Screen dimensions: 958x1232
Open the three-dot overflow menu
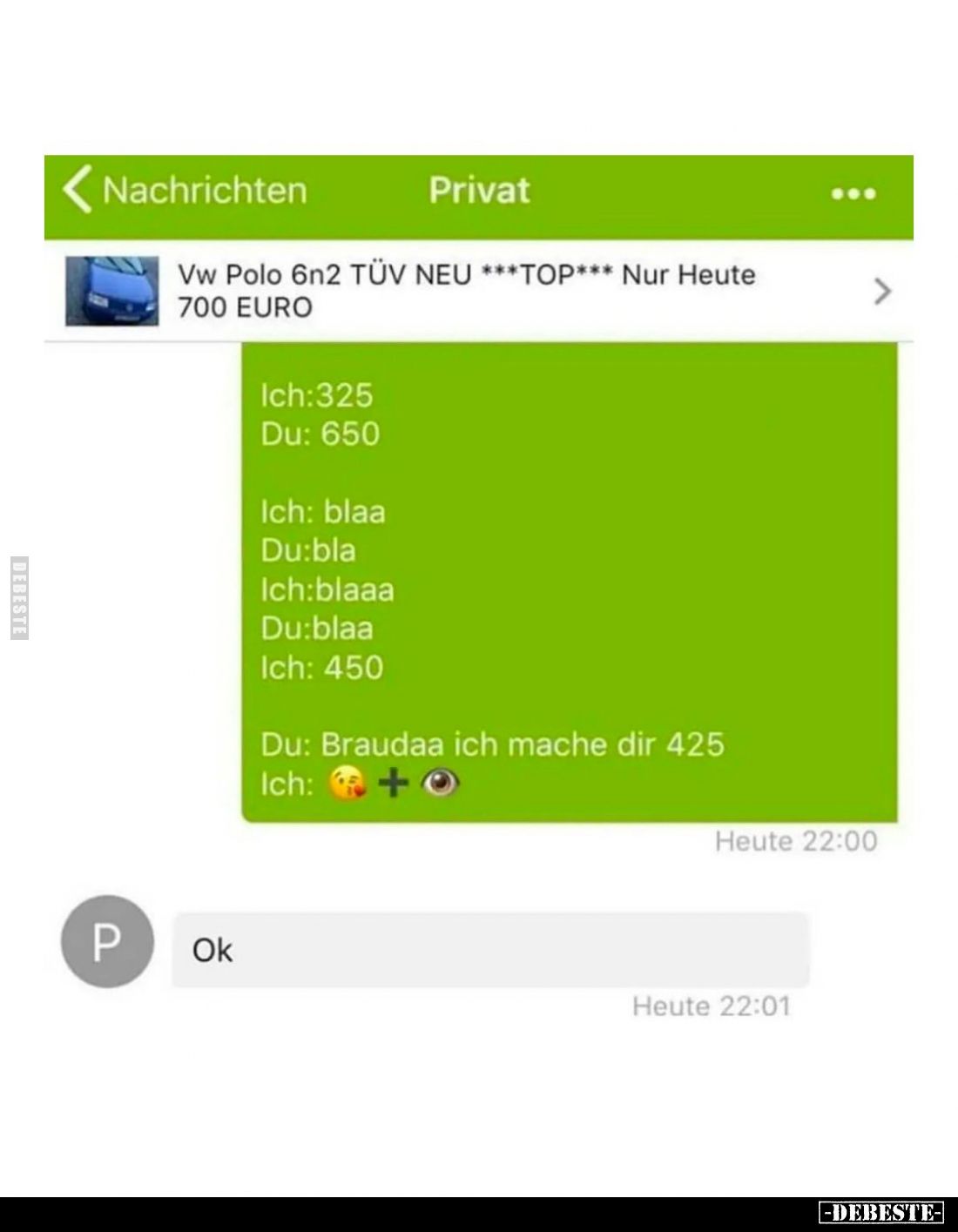pos(853,193)
